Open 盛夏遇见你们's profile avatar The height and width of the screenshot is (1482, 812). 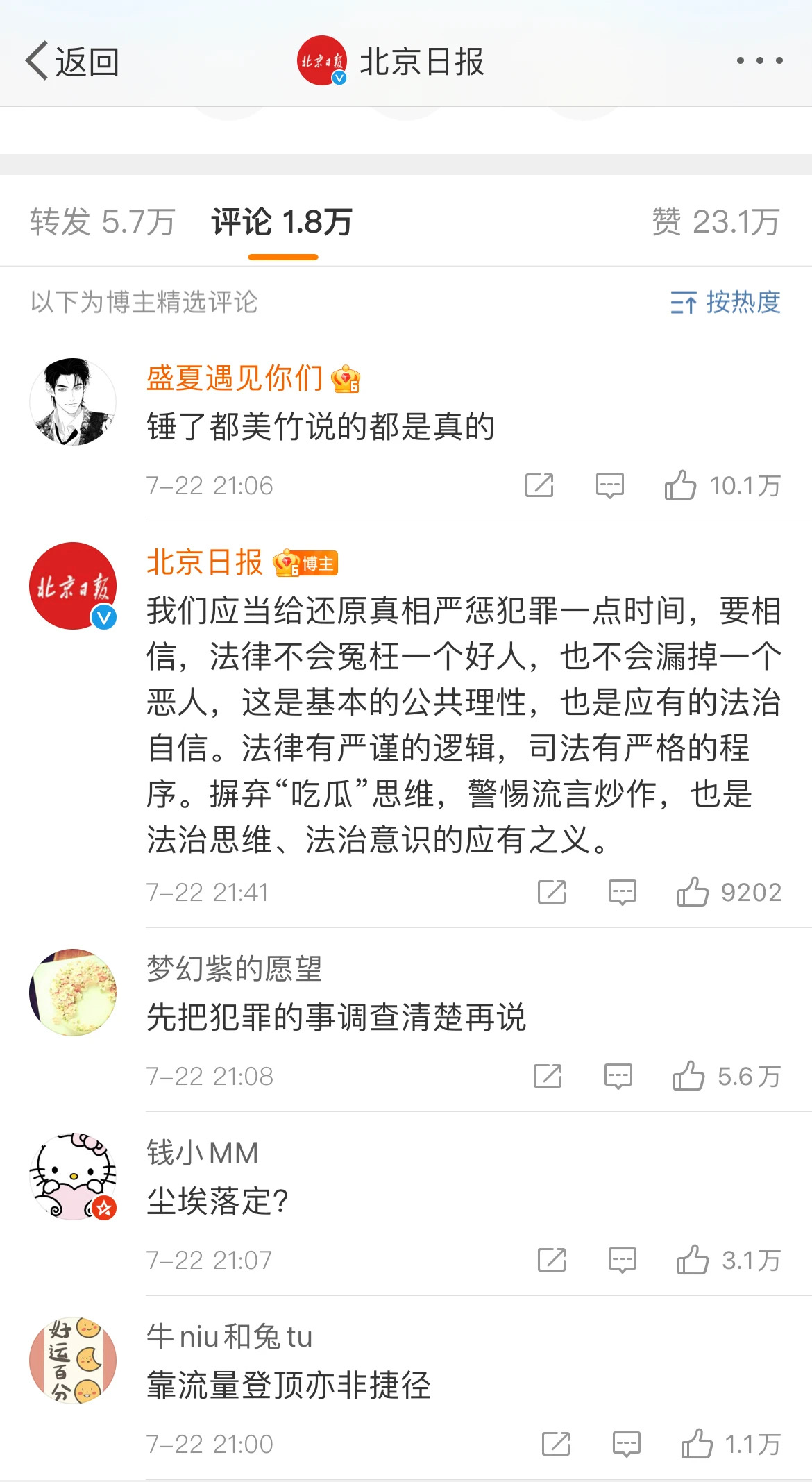(x=73, y=402)
